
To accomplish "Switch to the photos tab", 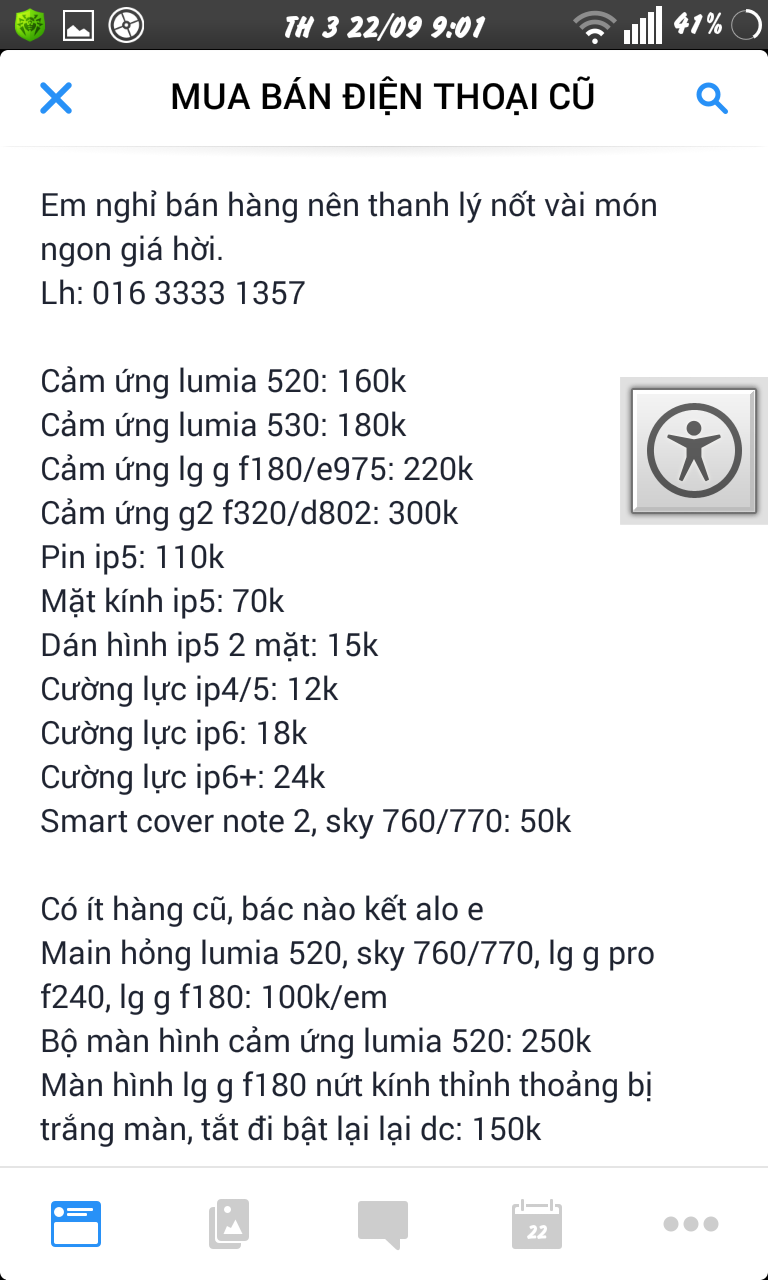I will coord(228,1222).
